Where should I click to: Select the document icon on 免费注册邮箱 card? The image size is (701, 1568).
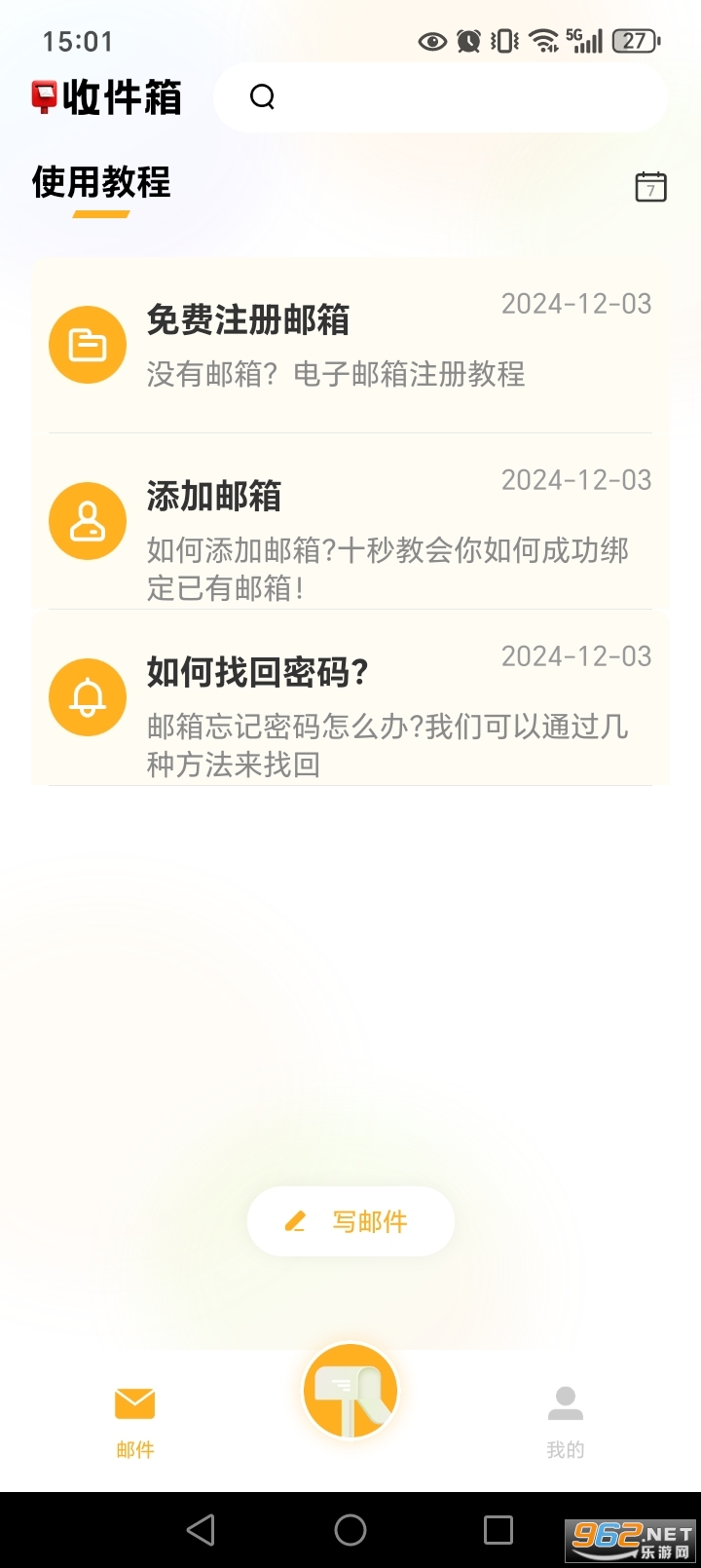(87, 344)
